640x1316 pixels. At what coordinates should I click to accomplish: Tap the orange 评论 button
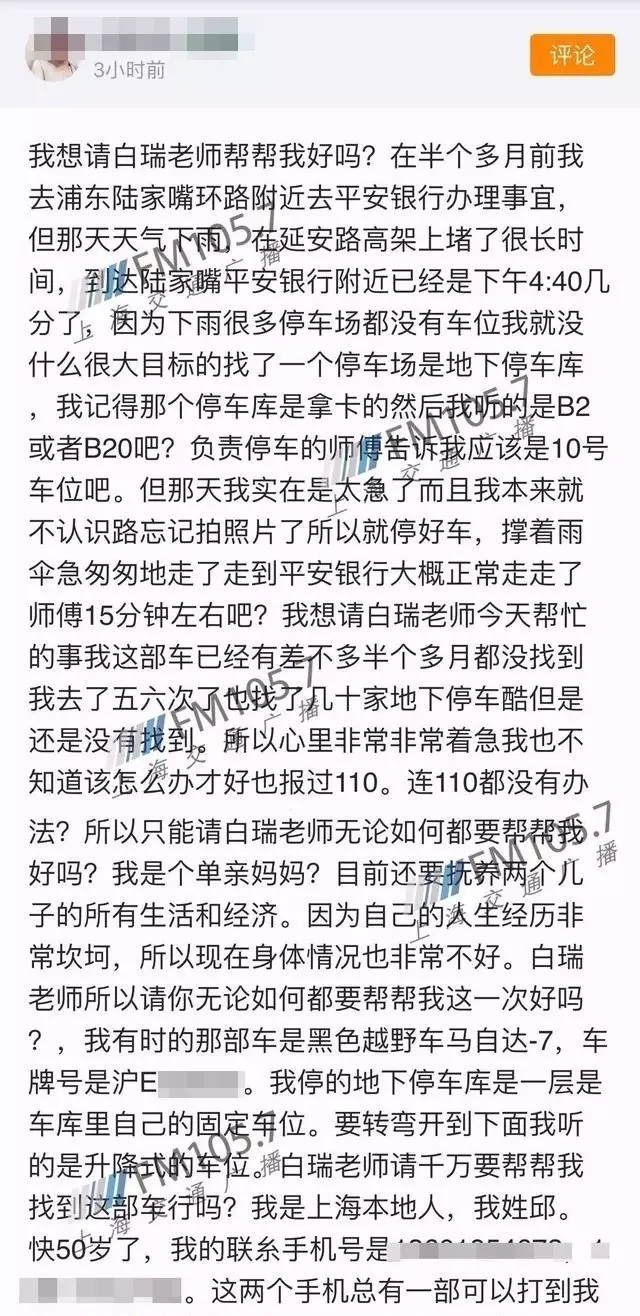coord(571,56)
